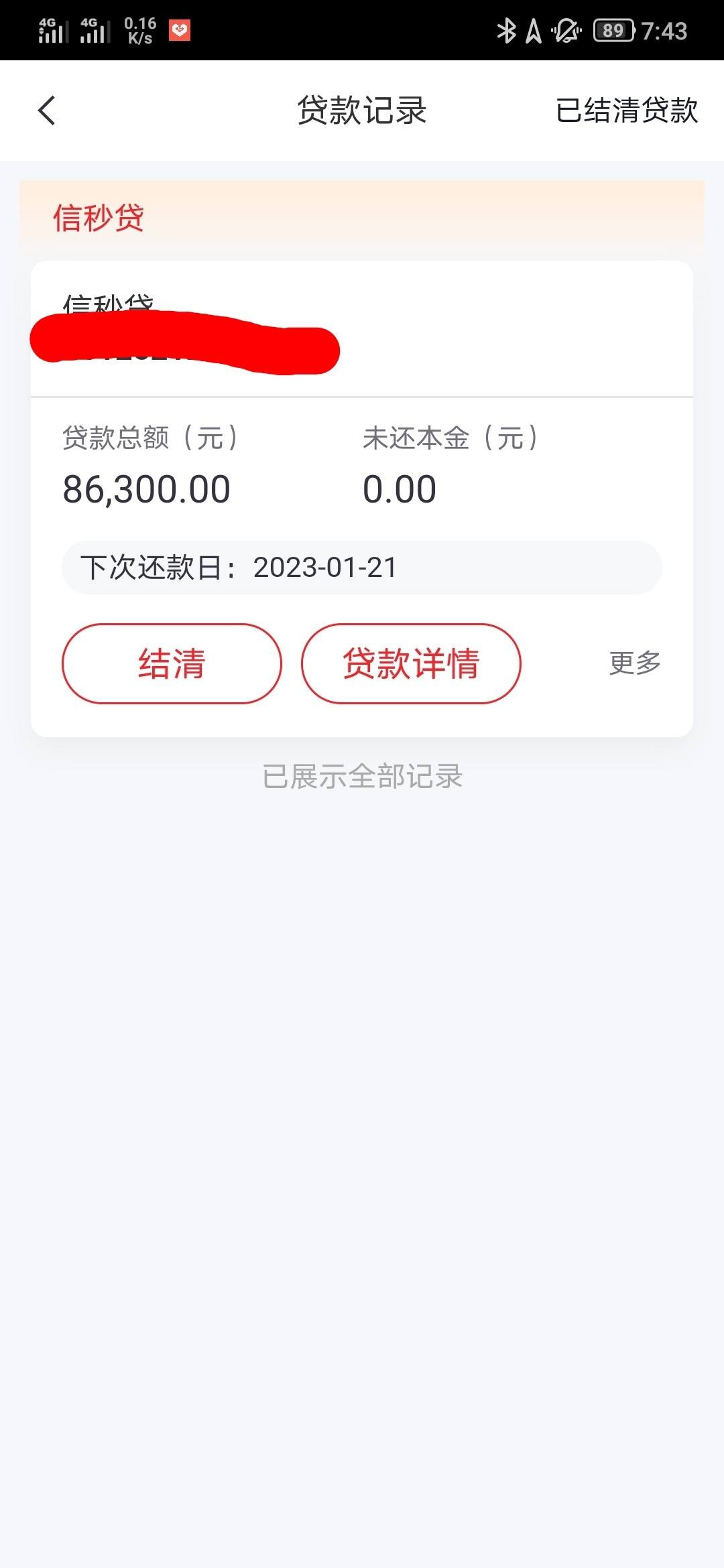Open 贷款详情 loan details
The width and height of the screenshot is (724, 1568).
tap(411, 663)
